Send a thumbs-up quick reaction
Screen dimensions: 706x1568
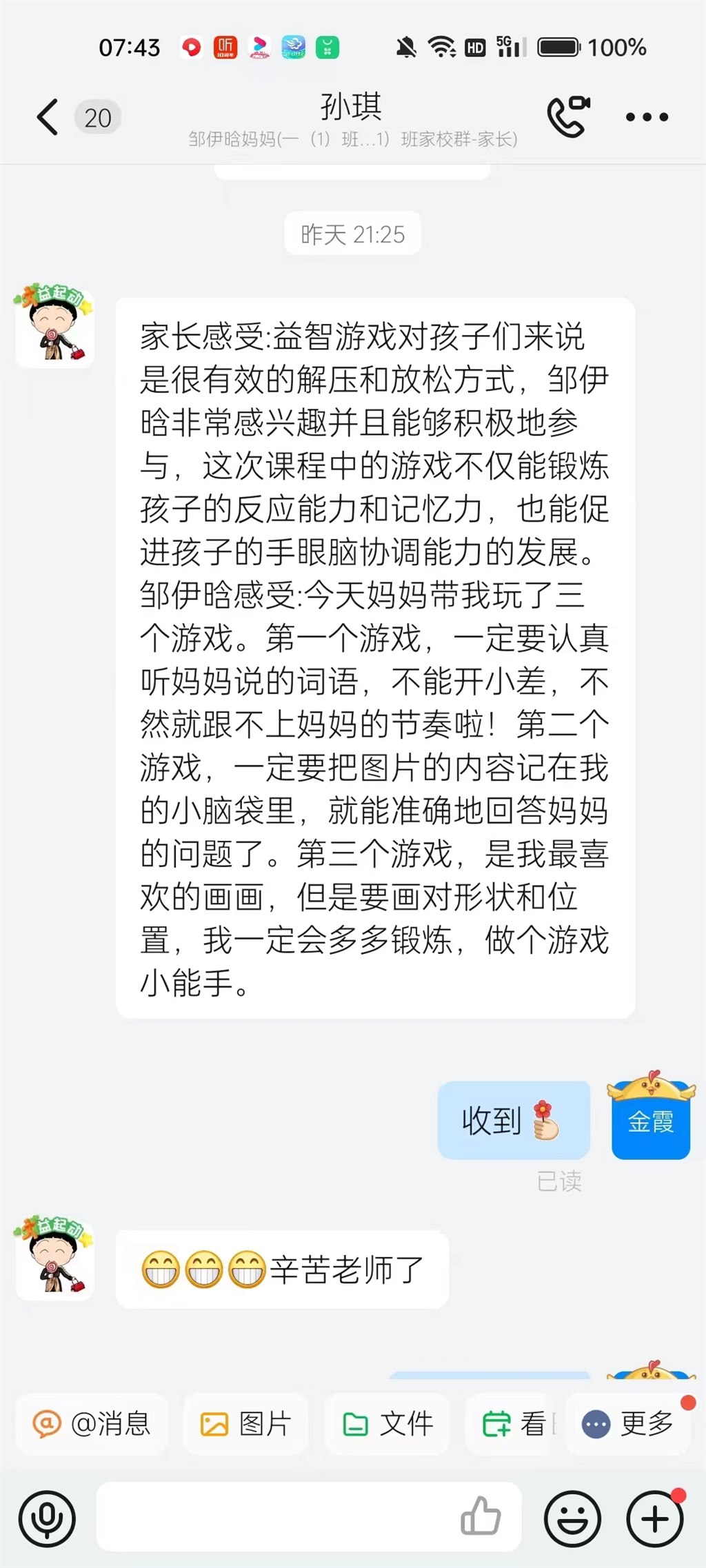[x=481, y=1517]
